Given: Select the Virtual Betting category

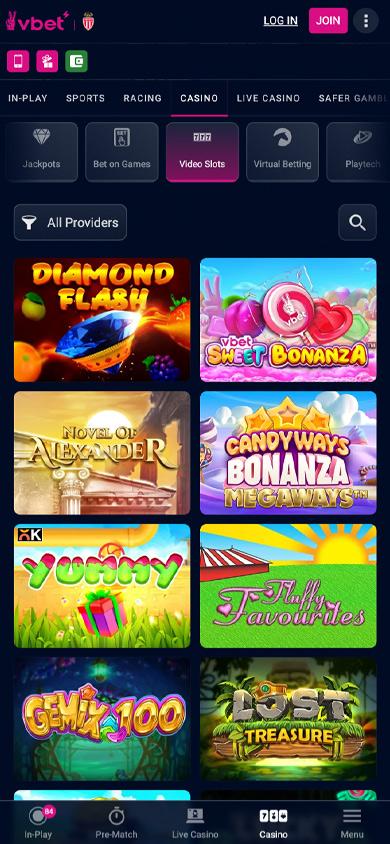Looking at the screenshot, I should pyautogui.click(x=282, y=152).
